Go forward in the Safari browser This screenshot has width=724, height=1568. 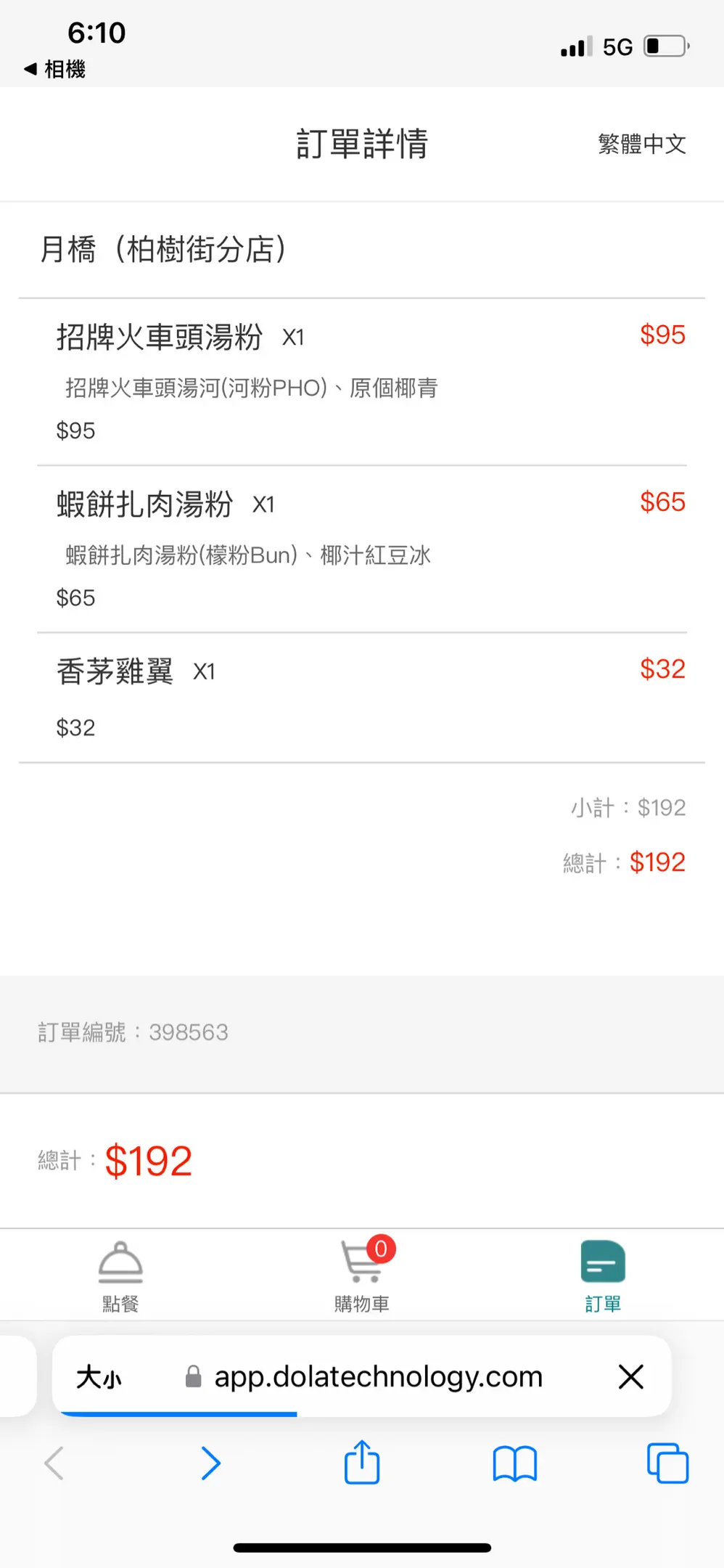(x=210, y=1463)
